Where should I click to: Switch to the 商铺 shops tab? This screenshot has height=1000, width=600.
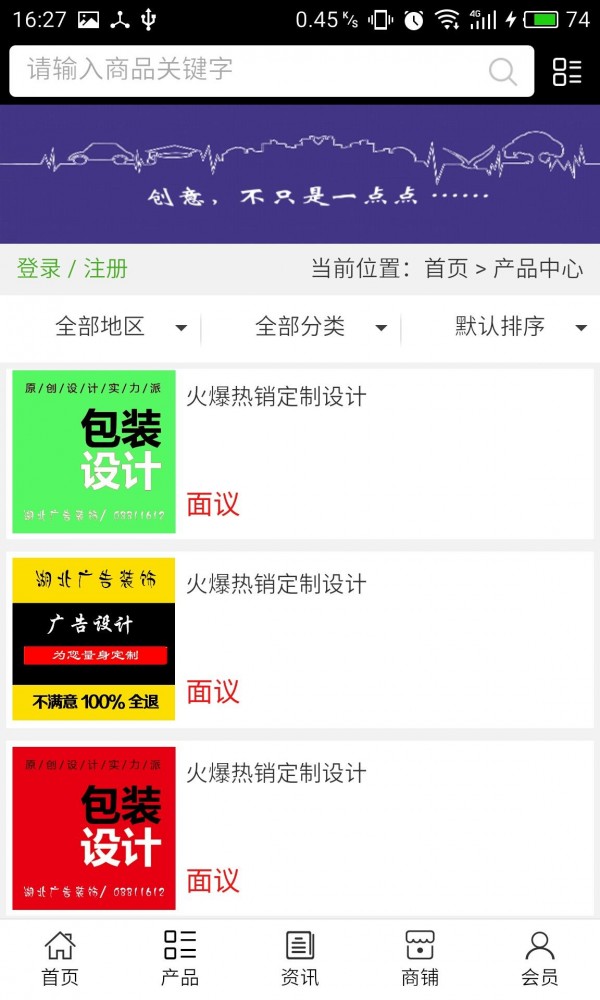click(x=420, y=958)
